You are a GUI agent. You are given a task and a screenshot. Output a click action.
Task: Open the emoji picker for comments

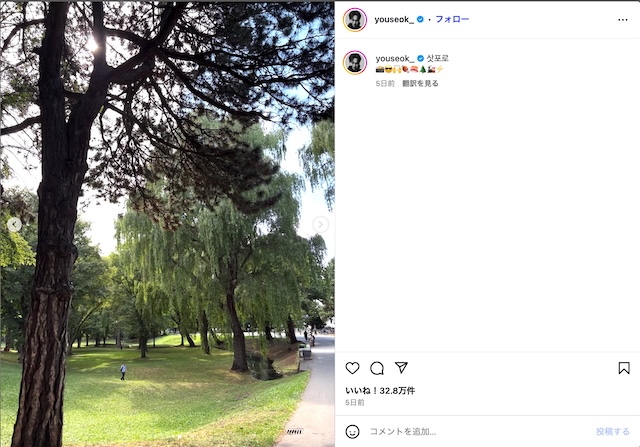[352, 431]
